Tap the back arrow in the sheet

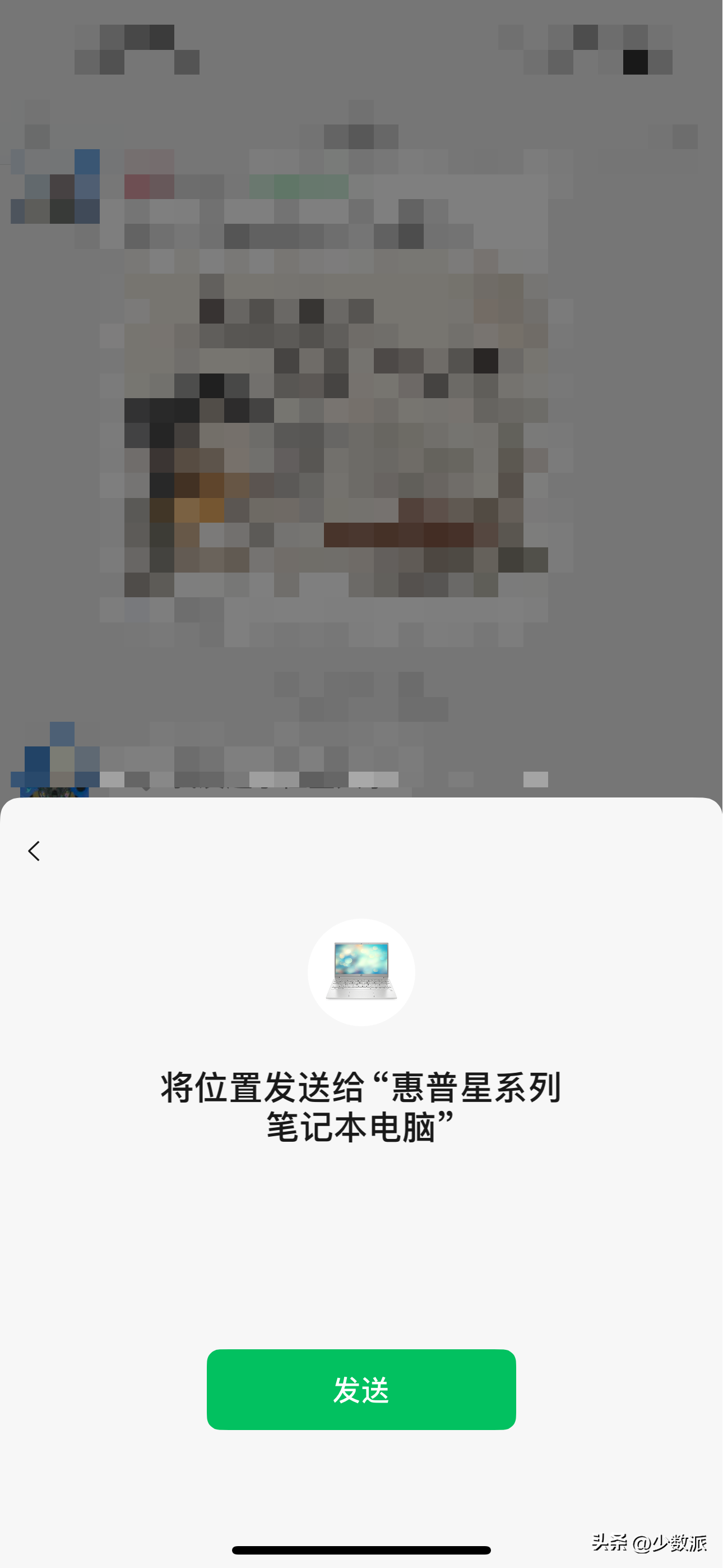(34, 851)
